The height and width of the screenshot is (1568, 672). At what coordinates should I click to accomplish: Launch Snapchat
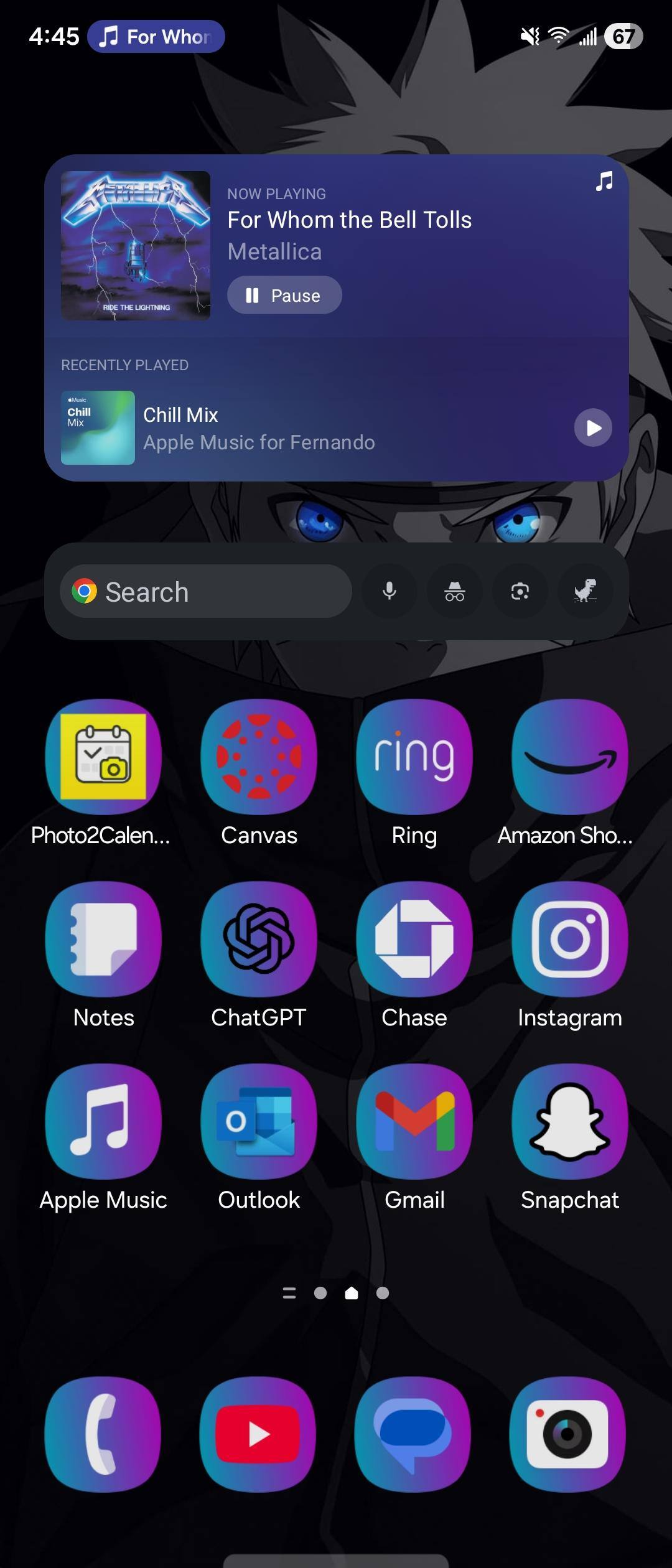tap(569, 1121)
